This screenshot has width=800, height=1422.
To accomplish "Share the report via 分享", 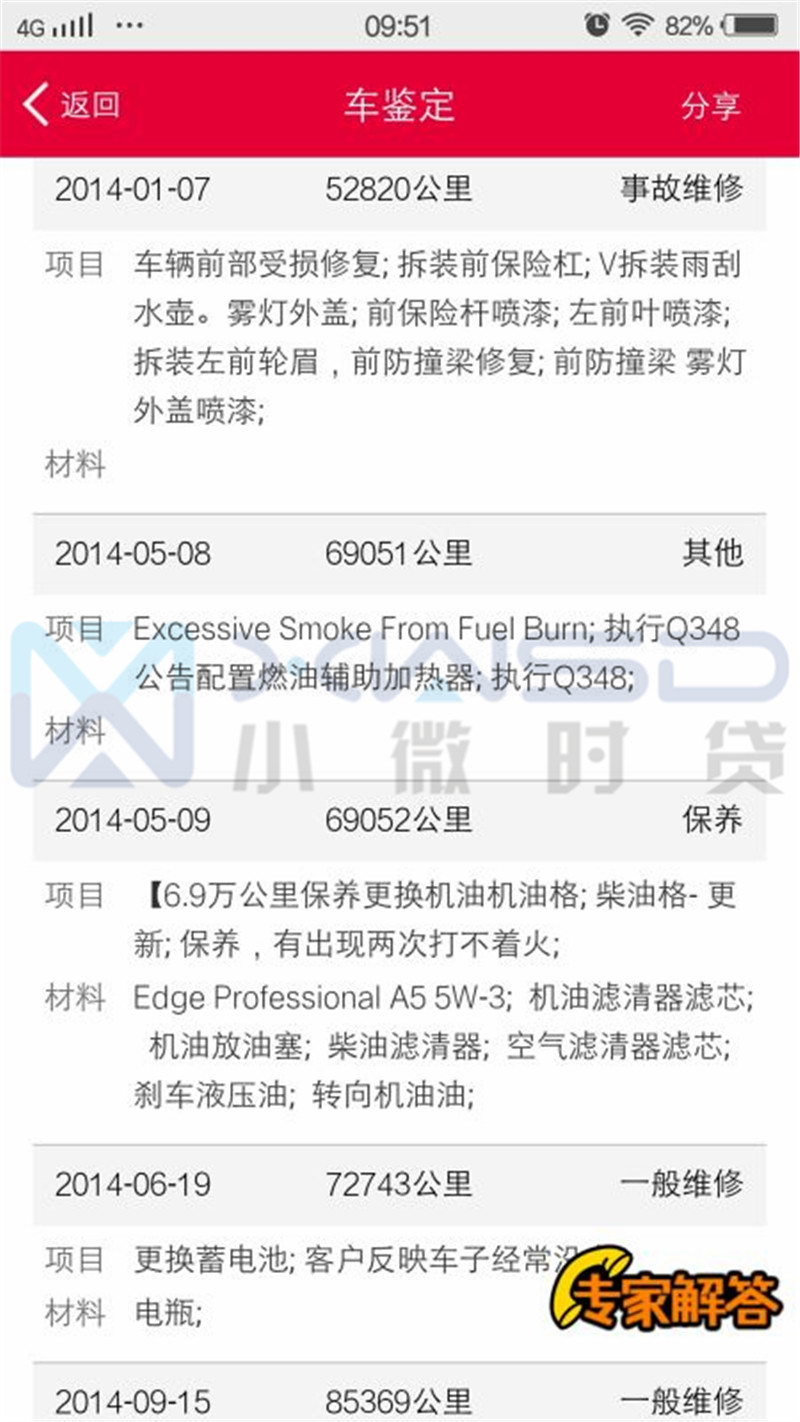I will tap(710, 105).
